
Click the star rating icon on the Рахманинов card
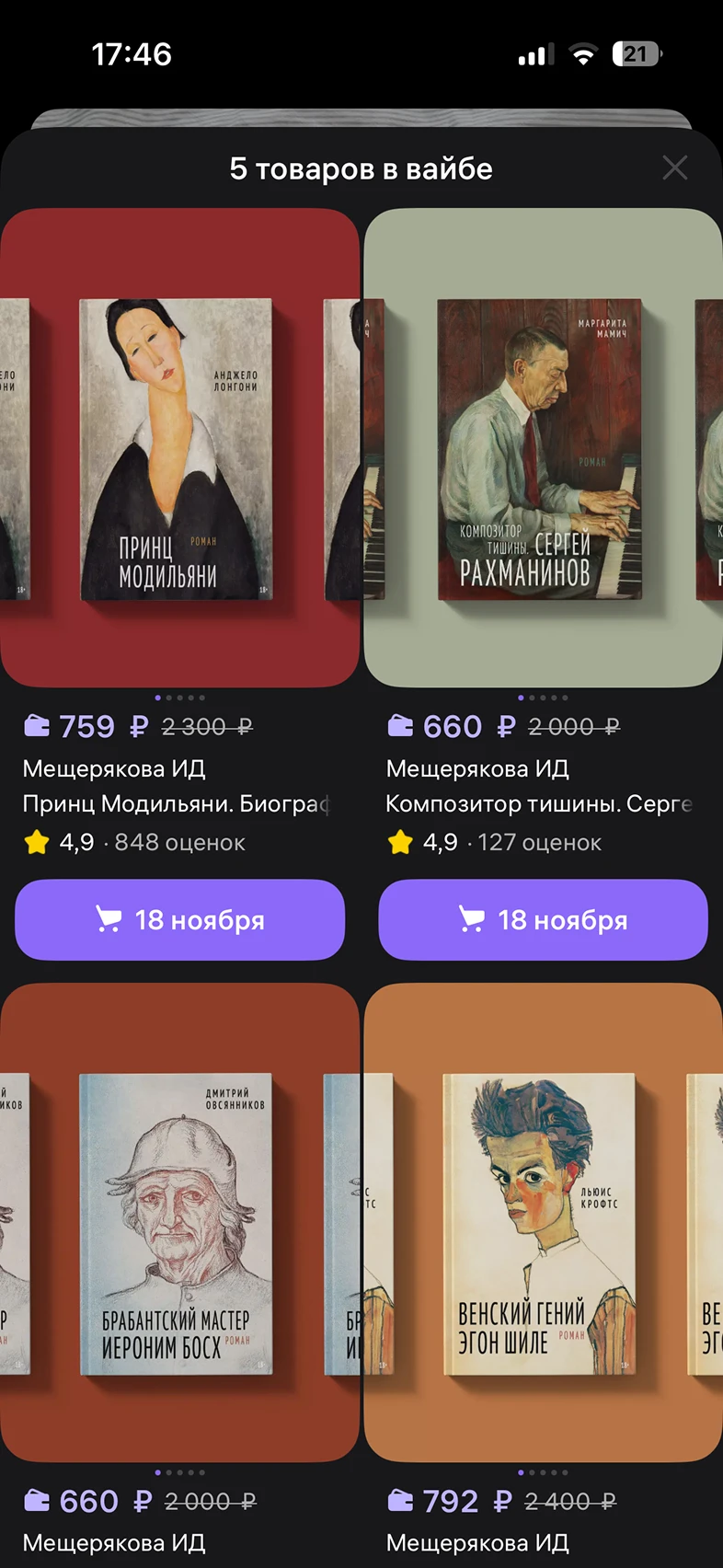tap(399, 842)
